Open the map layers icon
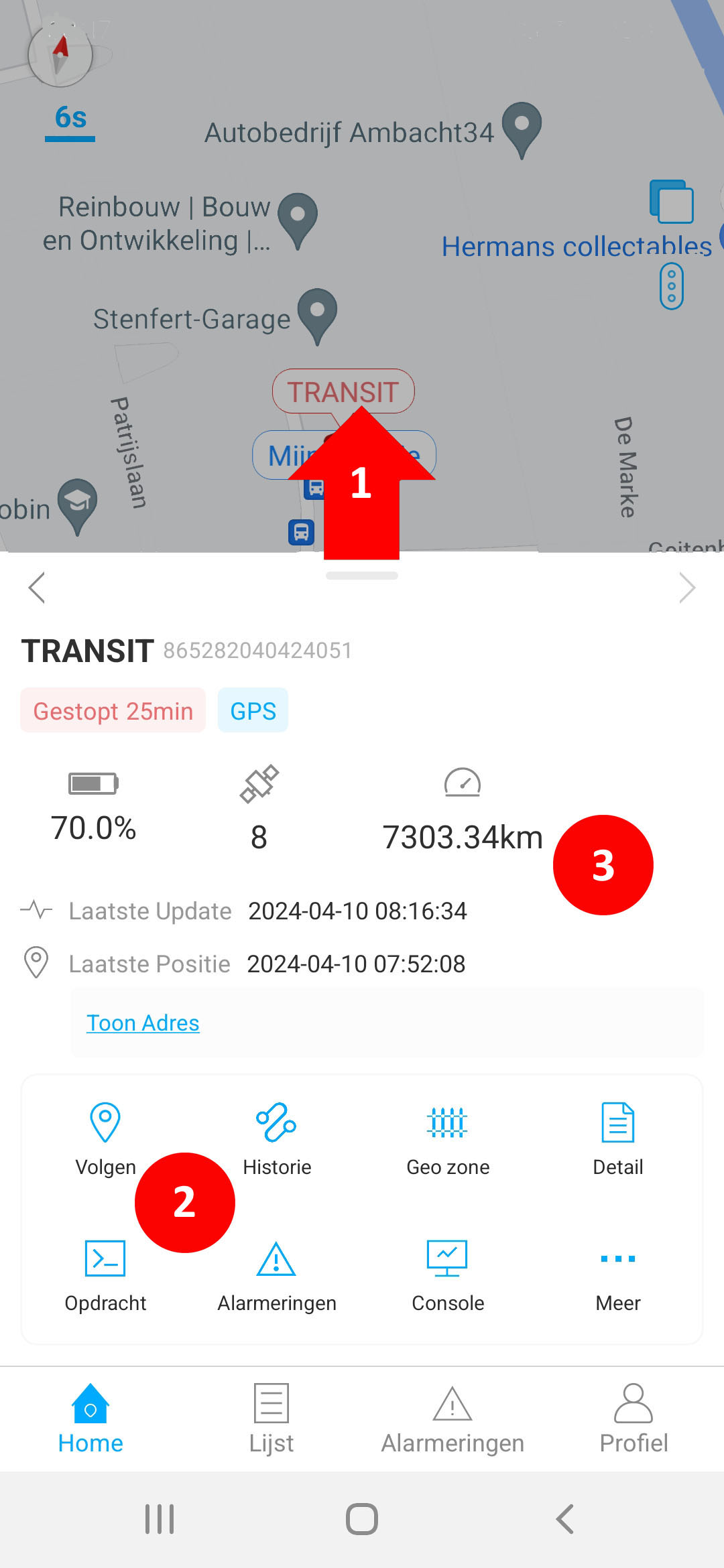Viewport: 724px width, 1568px height. point(672,202)
